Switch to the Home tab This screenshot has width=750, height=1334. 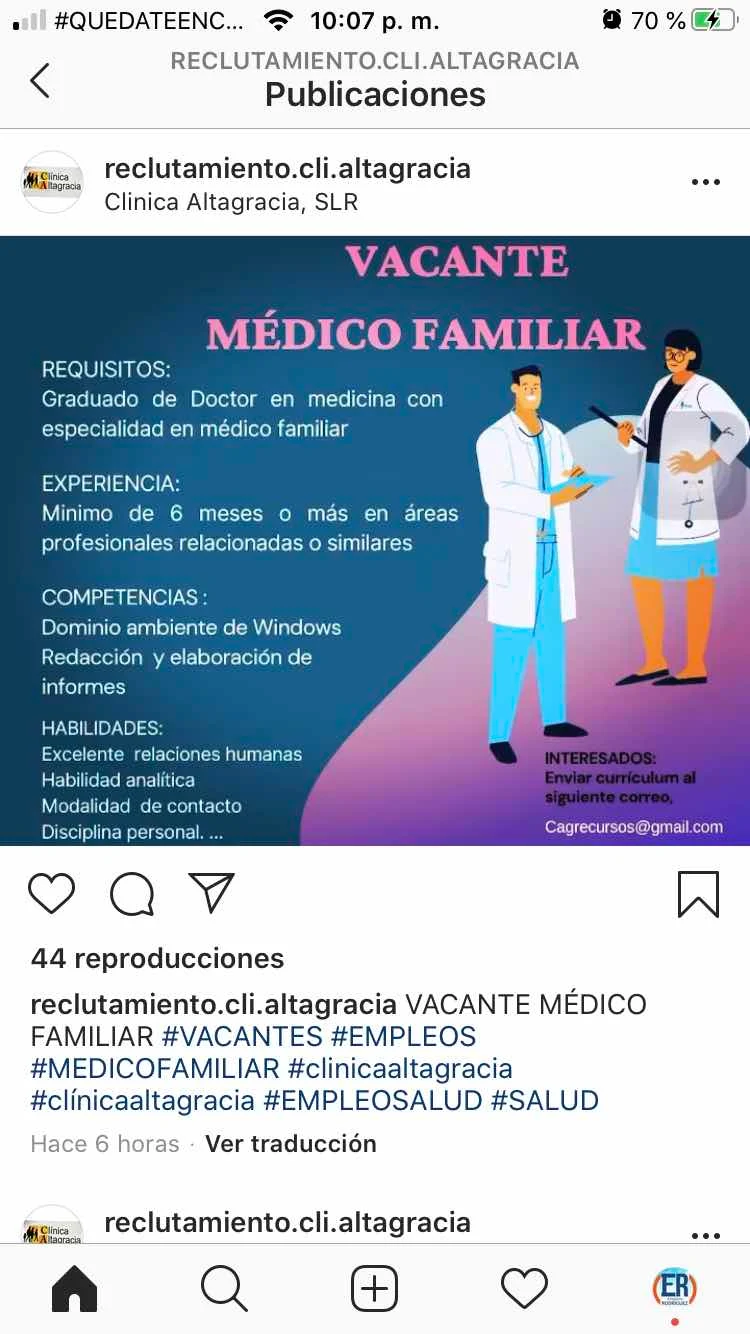click(x=75, y=1288)
